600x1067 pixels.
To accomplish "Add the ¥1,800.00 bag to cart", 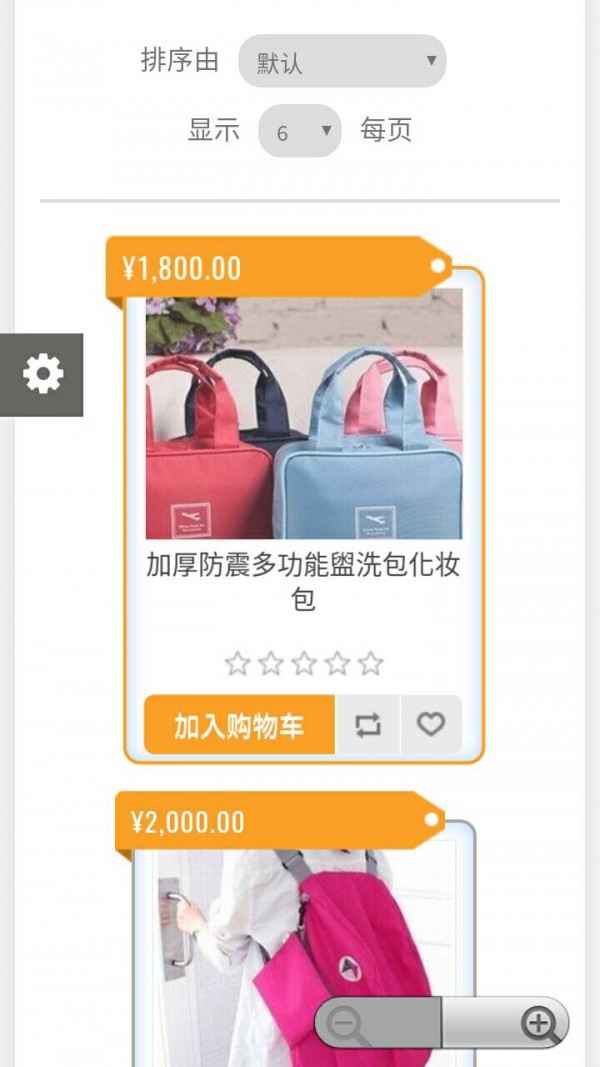I will point(239,725).
